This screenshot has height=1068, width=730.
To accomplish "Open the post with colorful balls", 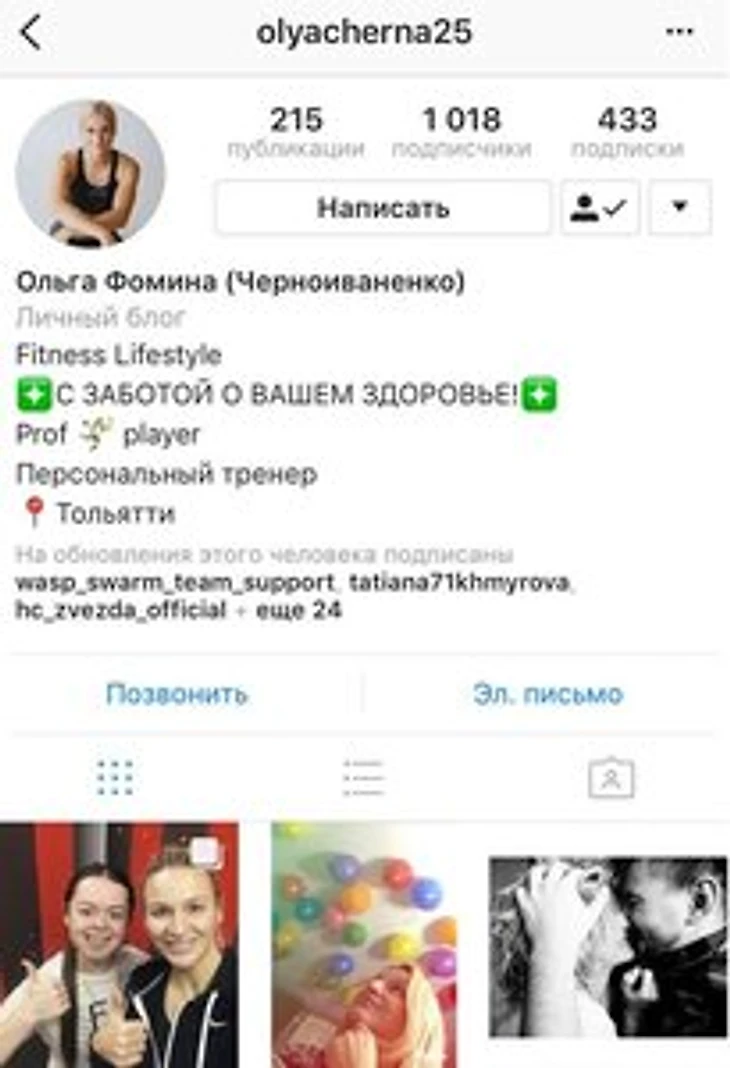I will point(364,945).
